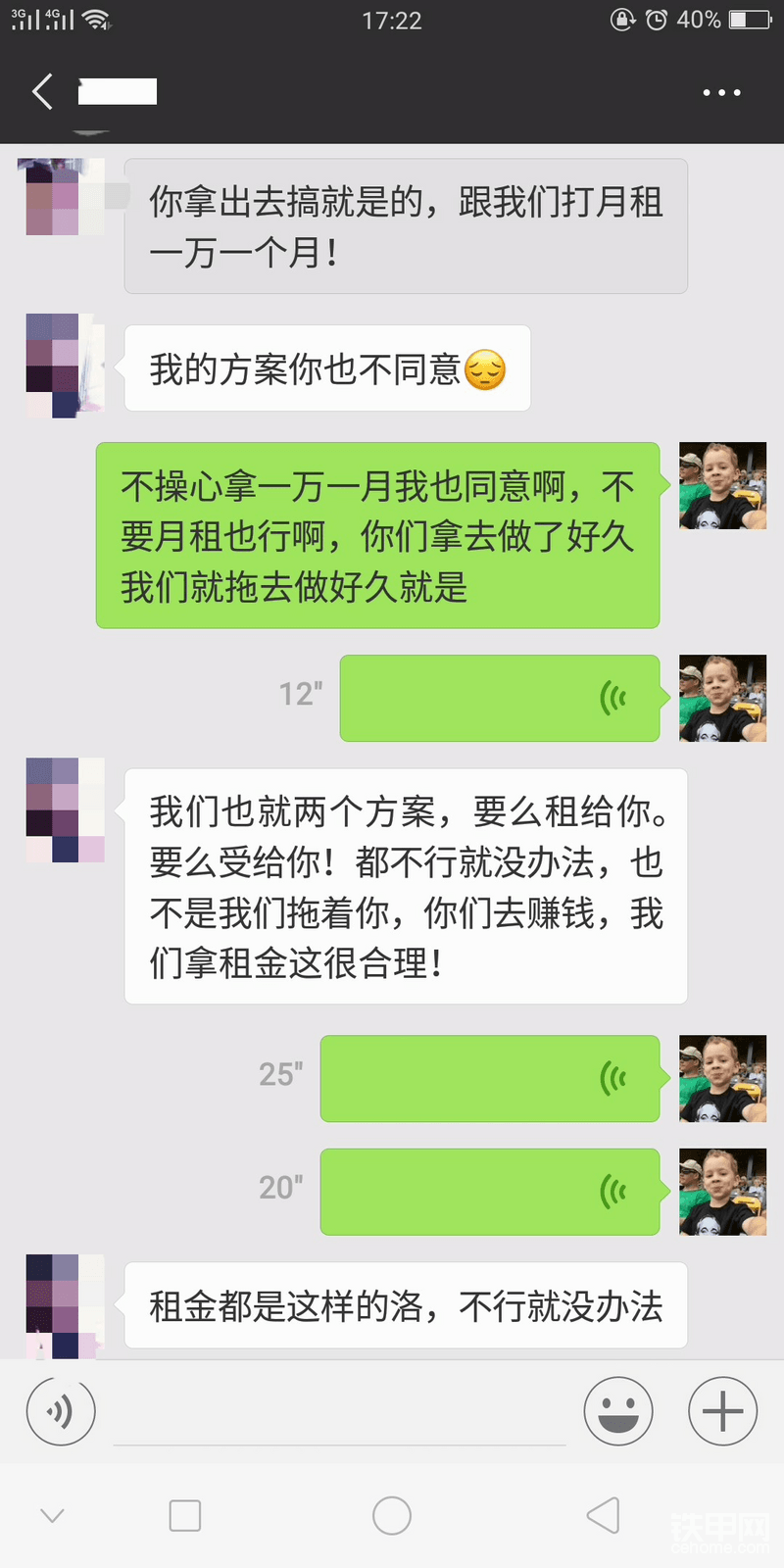Switch to voice input mode
This screenshot has width=784, height=1568.
(61, 1411)
